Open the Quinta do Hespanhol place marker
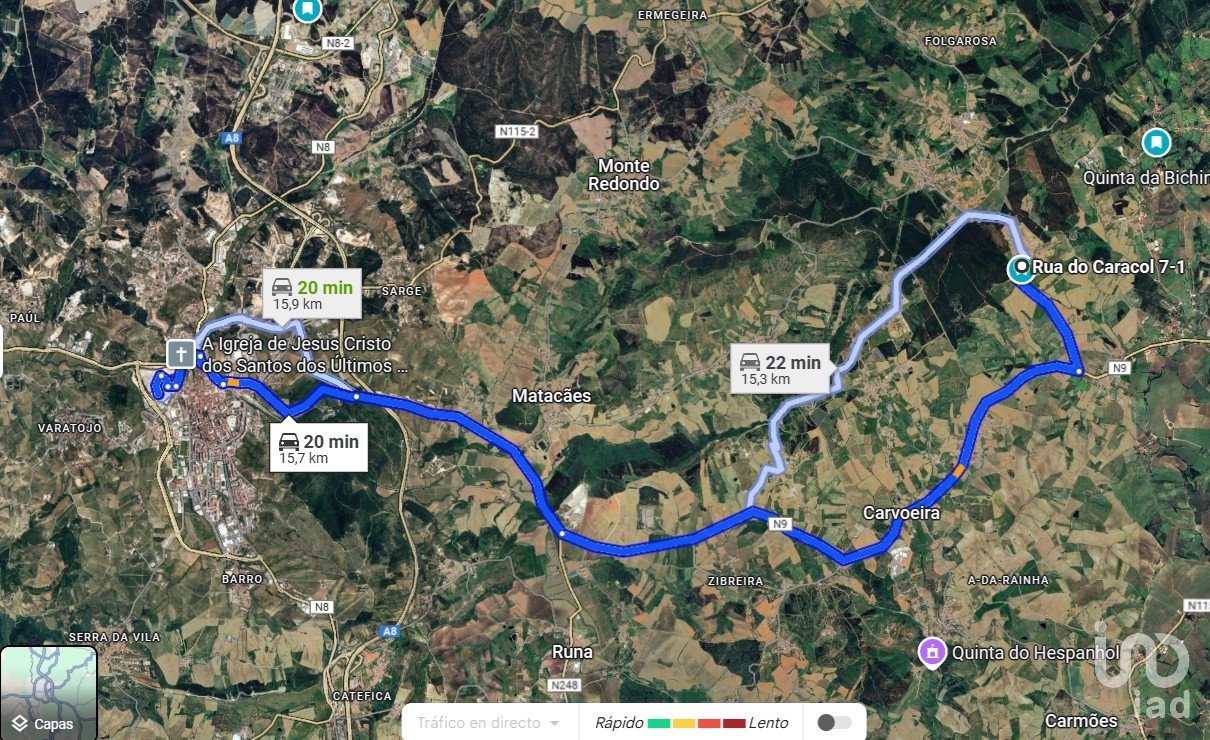Image resolution: width=1210 pixels, height=740 pixels. click(932, 653)
